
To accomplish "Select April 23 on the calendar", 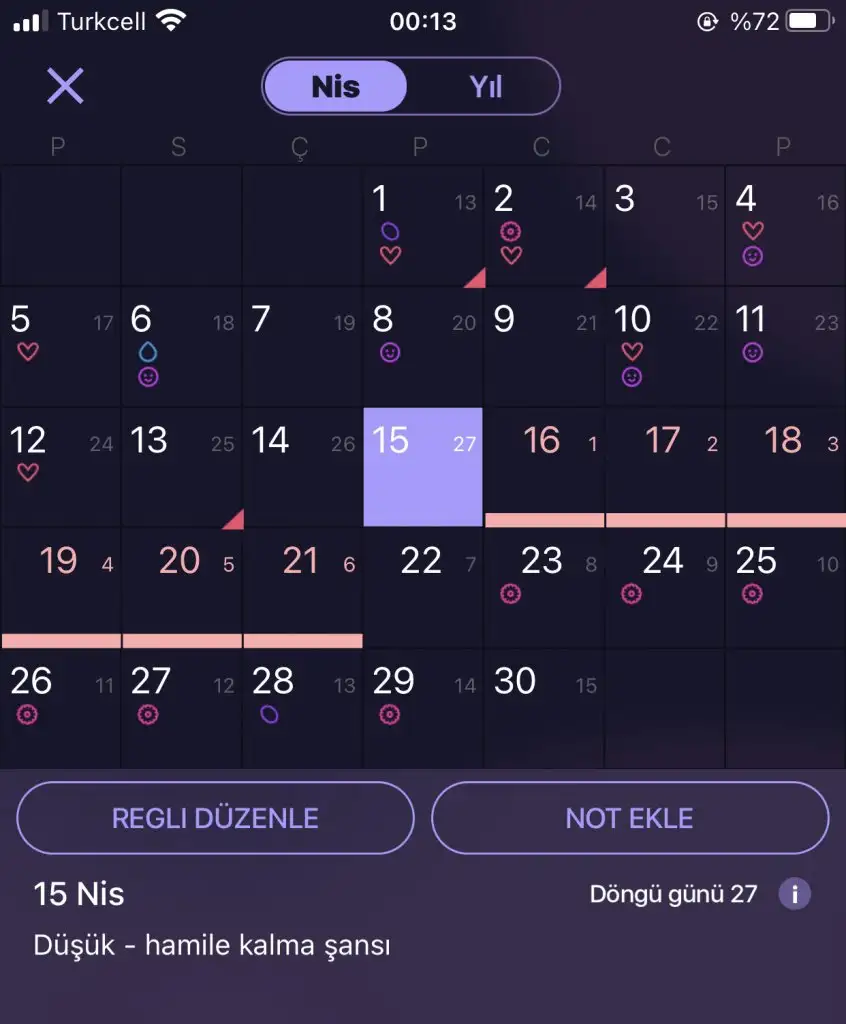I will coord(544,588).
